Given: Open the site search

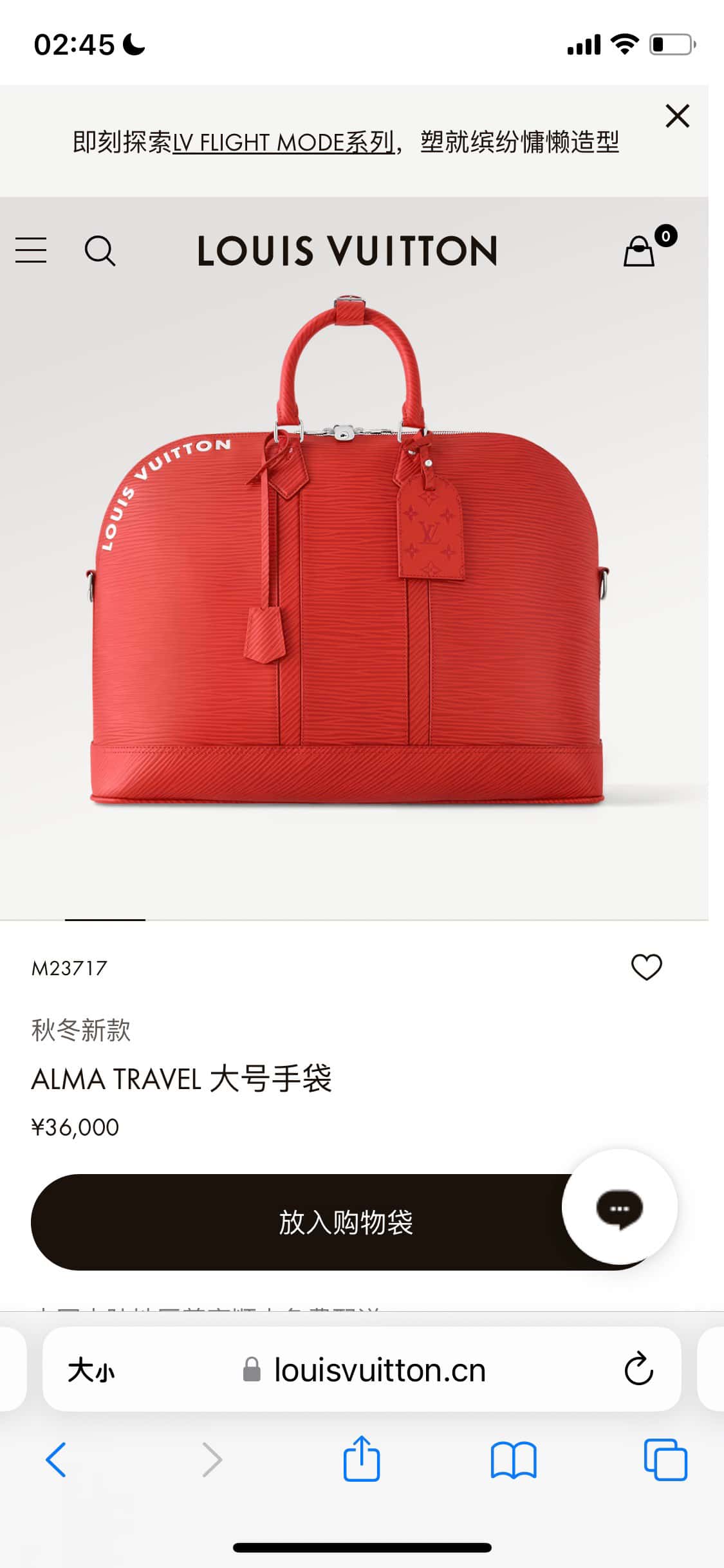Looking at the screenshot, I should (100, 250).
